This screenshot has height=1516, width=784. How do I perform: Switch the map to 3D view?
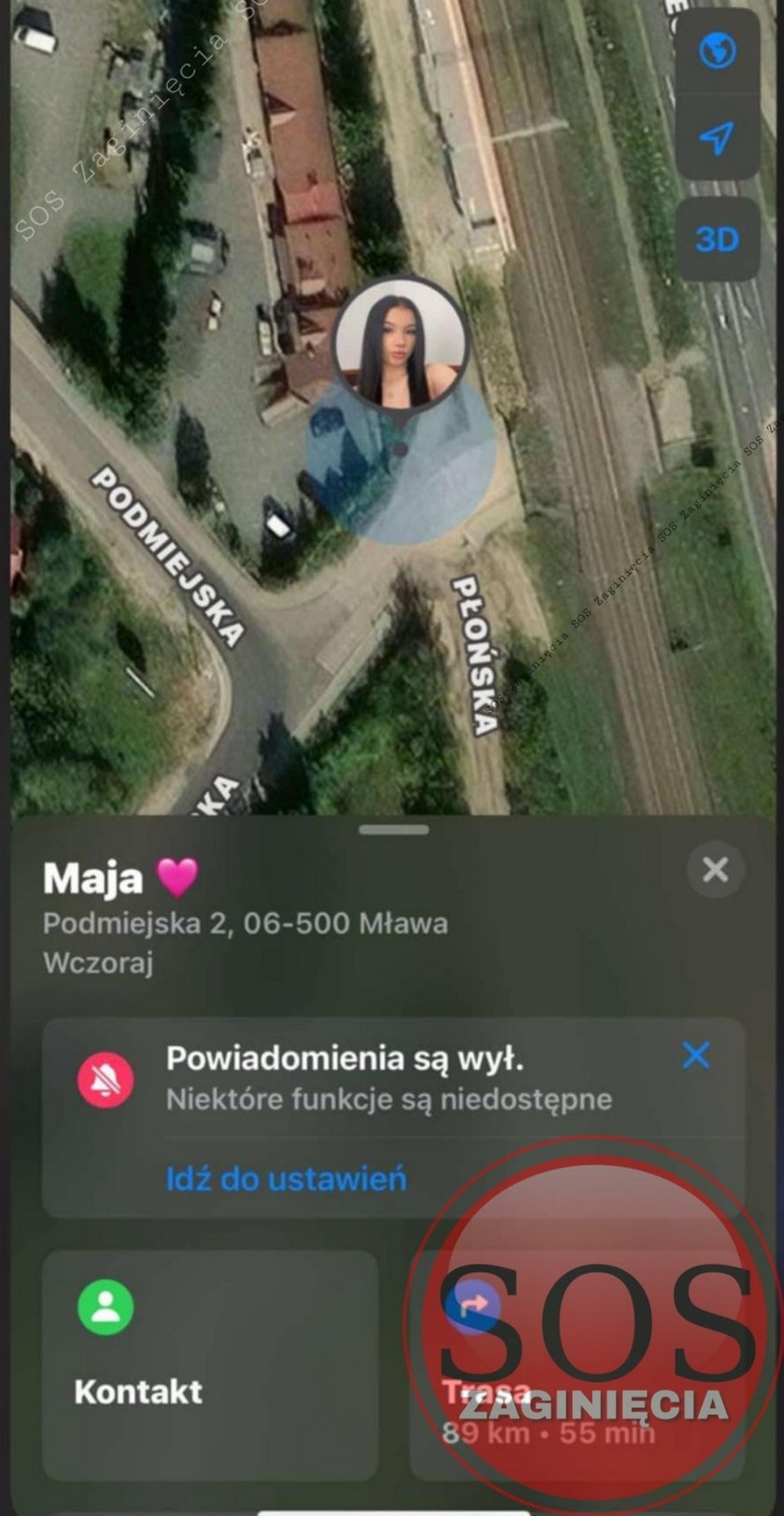coord(717,239)
